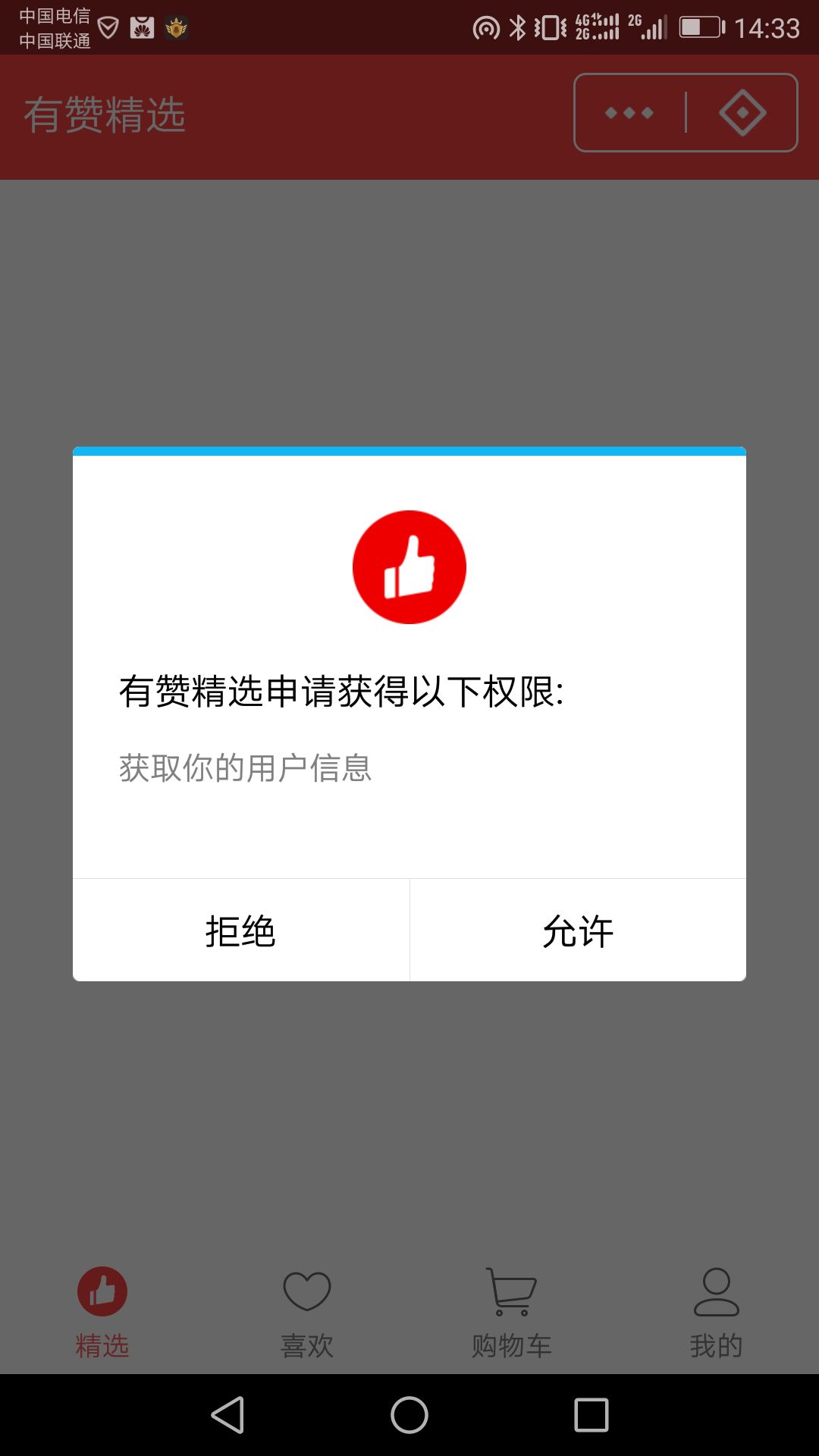
Task: Tap 允许 to grant user info access
Action: pos(578,930)
